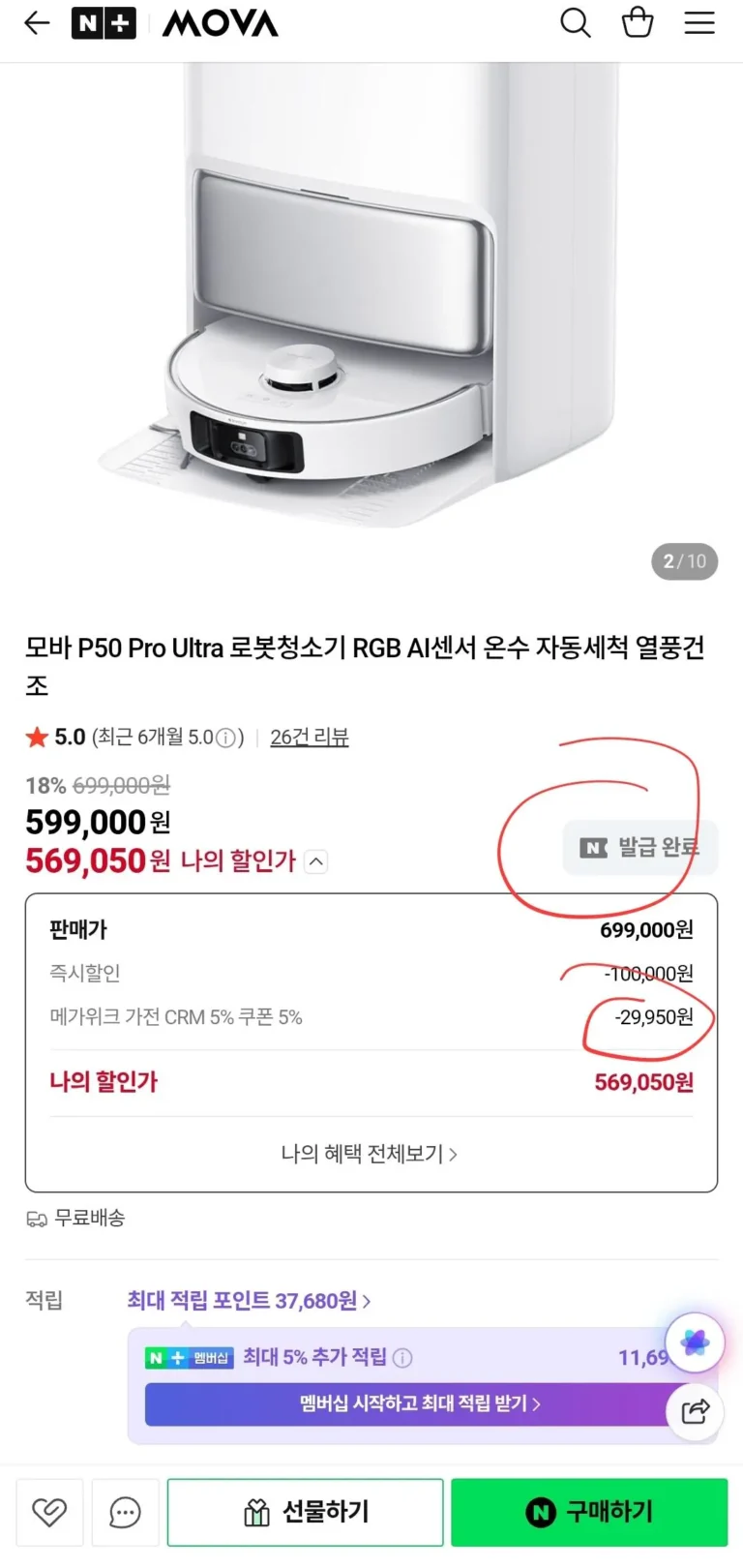The height and width of the screenshot is (1568, 743).
Task: Tap 멤버십 시작하고 최대 적립 받기
Action: (x=420, y=1403)
